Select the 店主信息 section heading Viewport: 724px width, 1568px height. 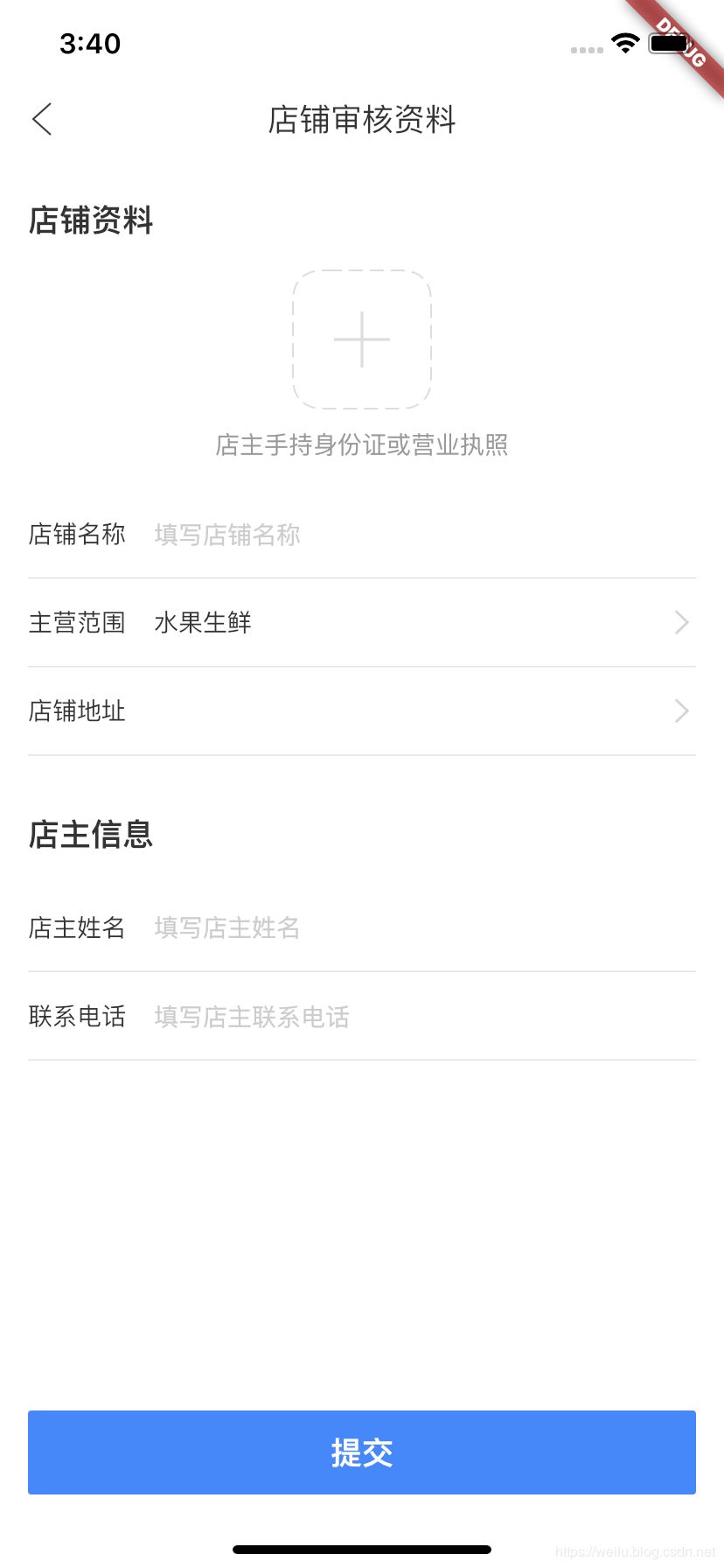coord(90,836)
